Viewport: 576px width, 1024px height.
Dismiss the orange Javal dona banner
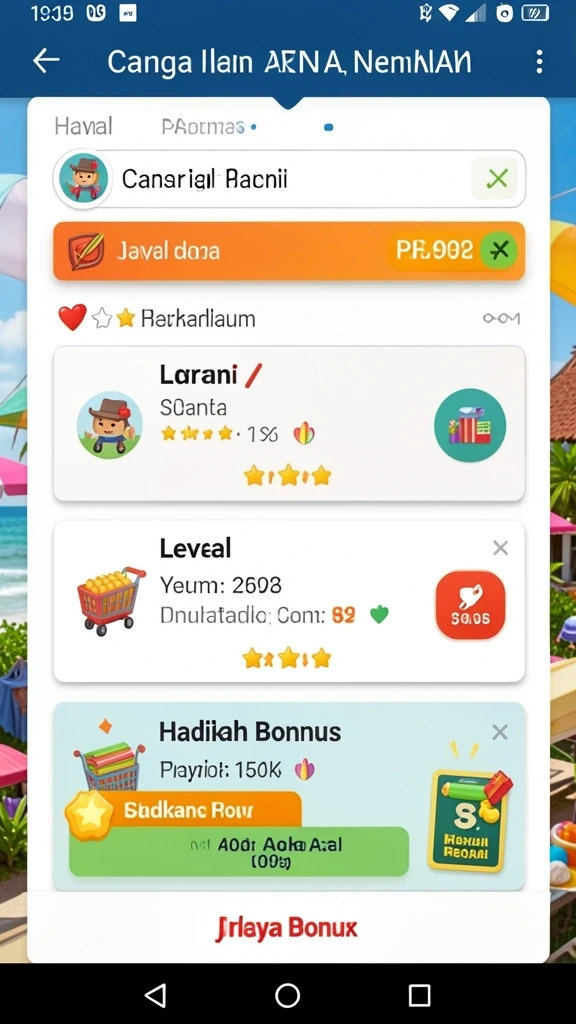tap(500, 250)
